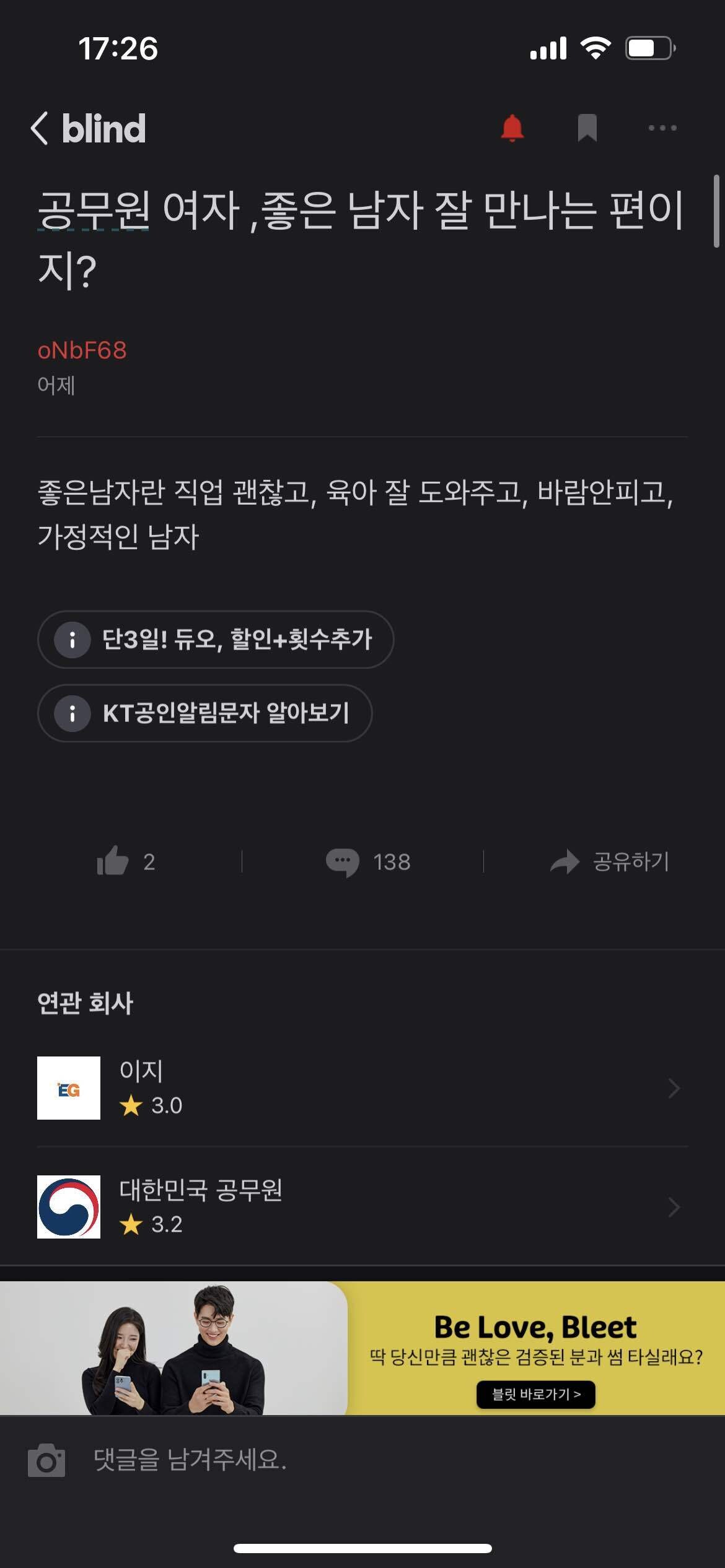Go back with the blind back chevron
This screenshot has height=1568, width=725.
click(40, 128)
